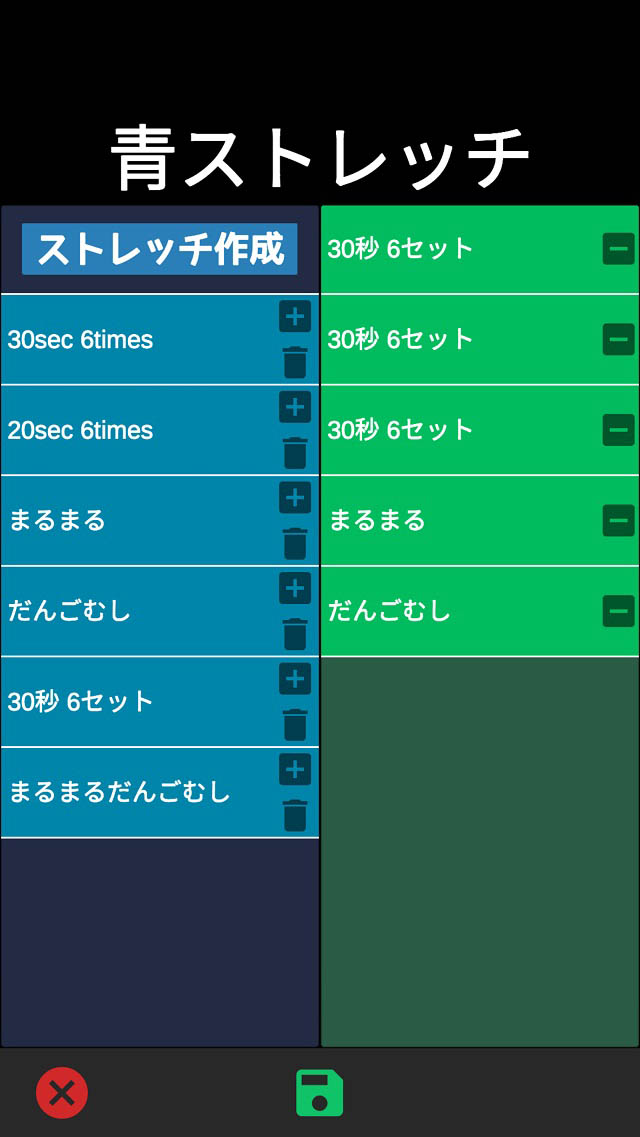Add 30sec 6times with its plus icon
Screen dimensions: 640x1137
coord(295,317)
